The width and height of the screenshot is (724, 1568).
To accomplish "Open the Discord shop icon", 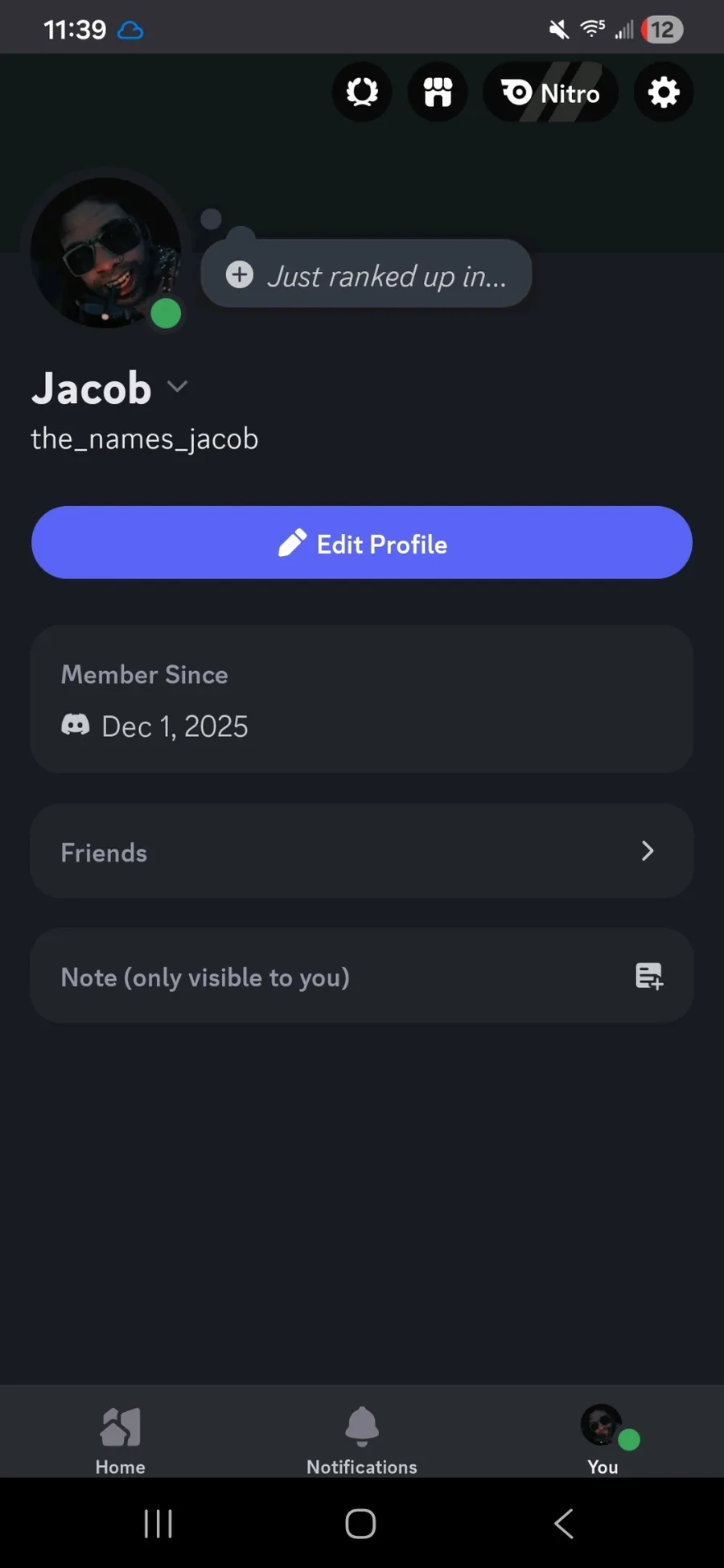I will click(438, 93).
